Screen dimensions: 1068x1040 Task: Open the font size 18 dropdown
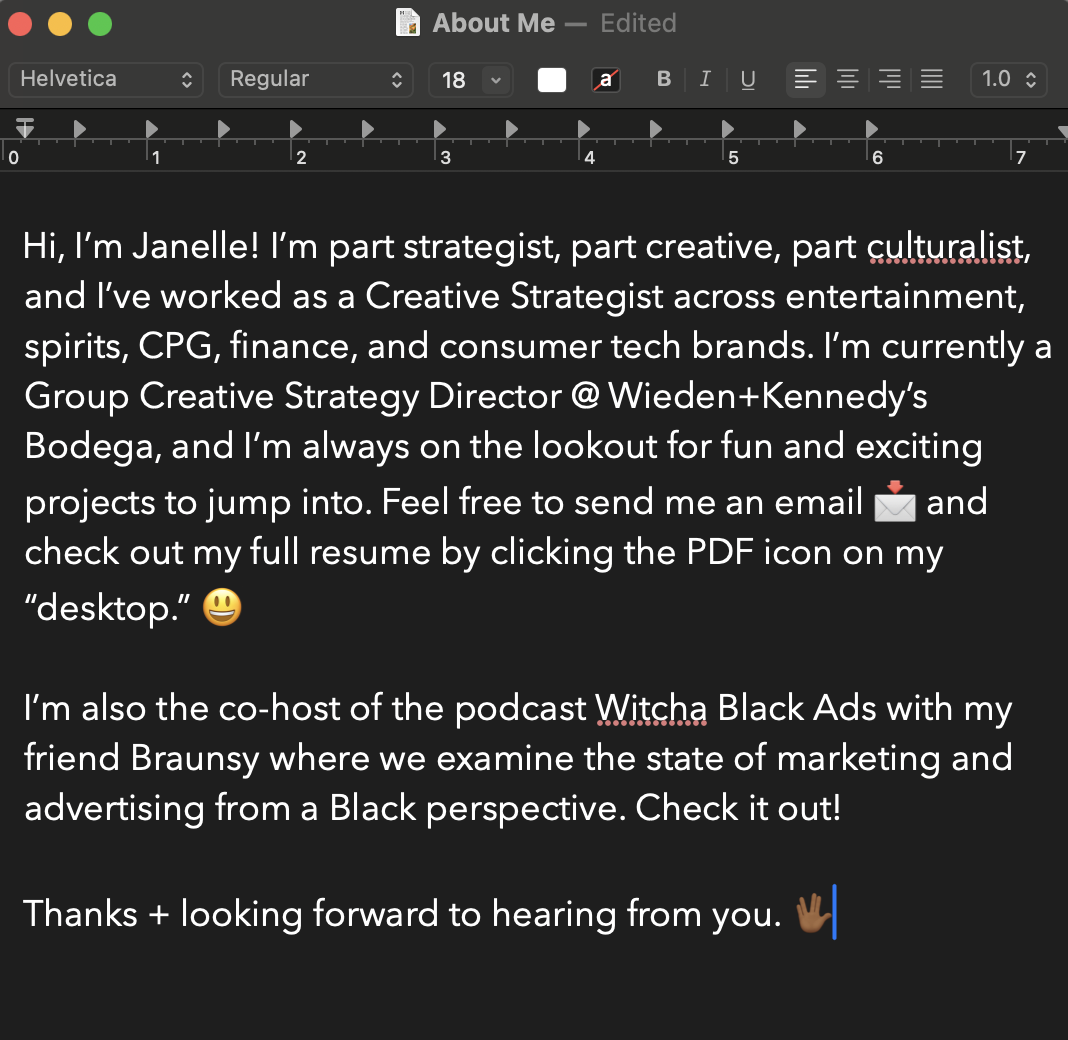496,80
